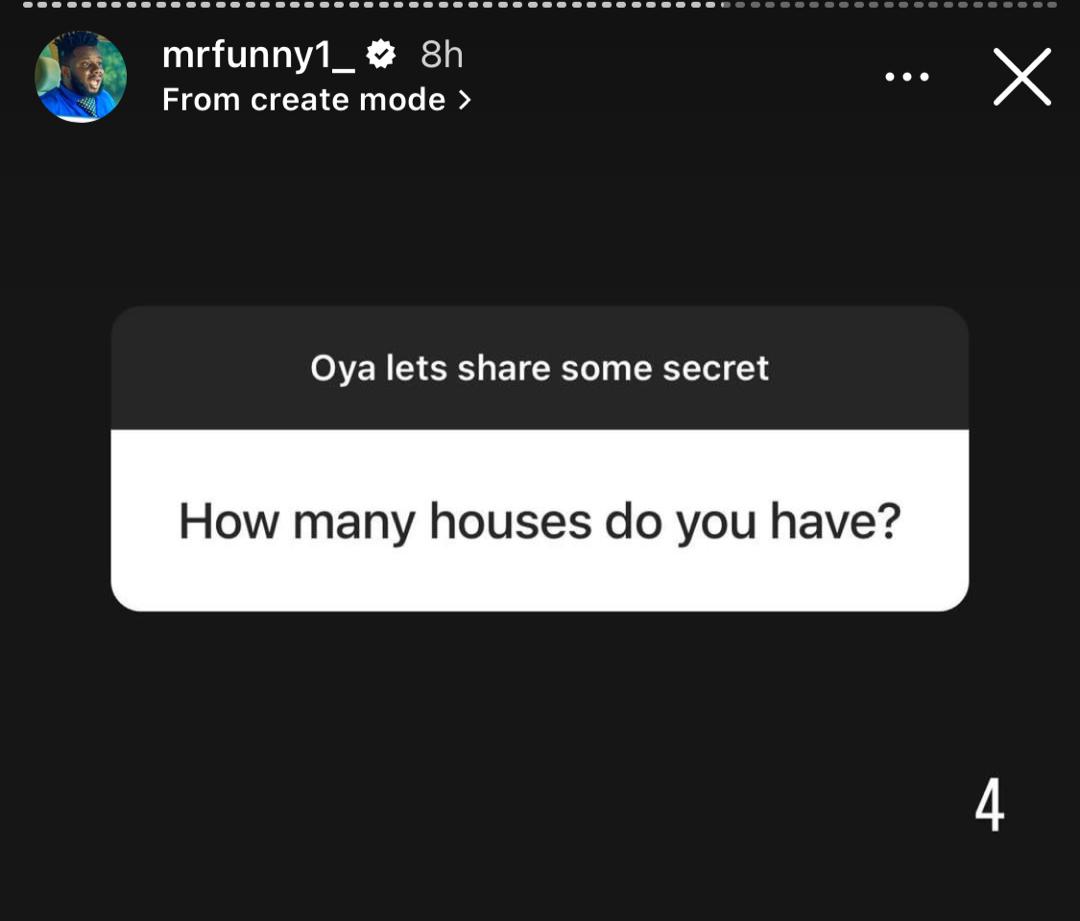The width and height of the screenshot is (1080, 921).
Task: Tap the mrfunny1_ username
Action: tap(258, 55)
